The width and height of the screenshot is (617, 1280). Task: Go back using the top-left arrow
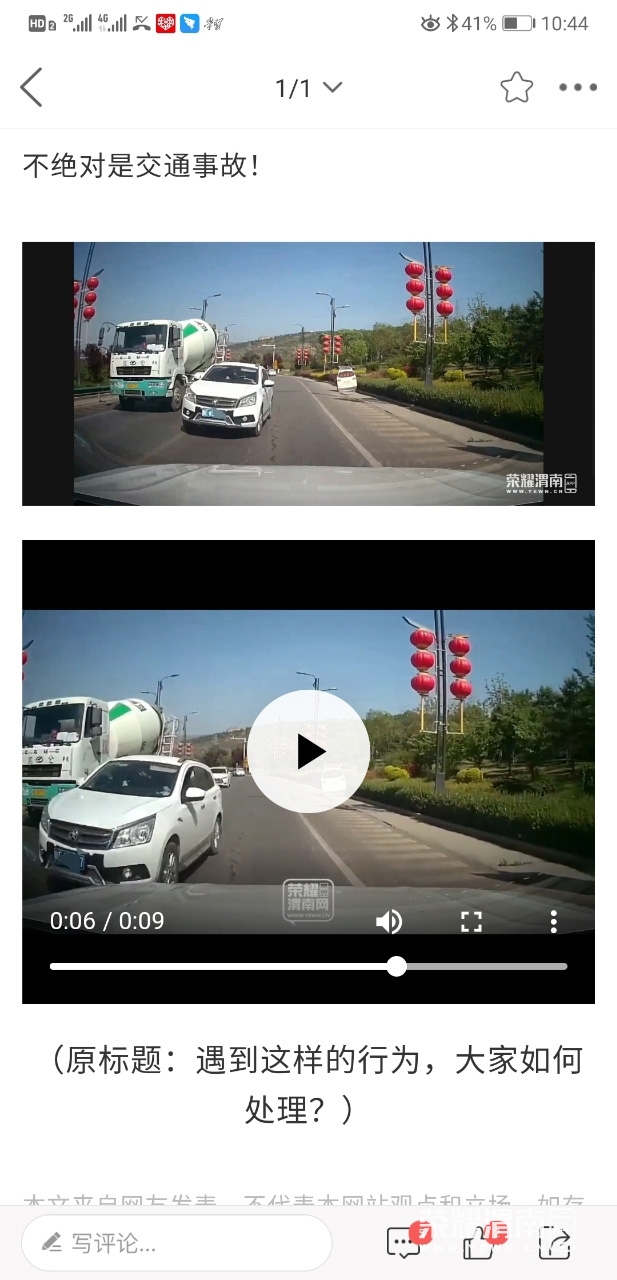point(32,88)
